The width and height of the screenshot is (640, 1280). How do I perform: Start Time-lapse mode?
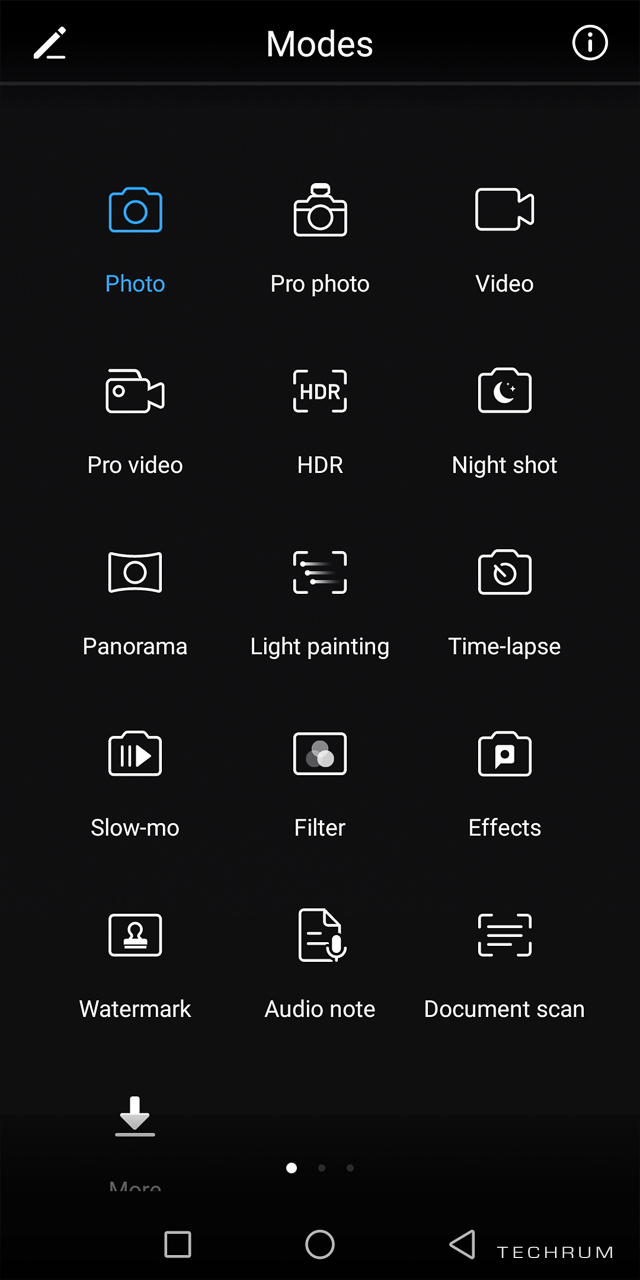click(x=504, y=573)
